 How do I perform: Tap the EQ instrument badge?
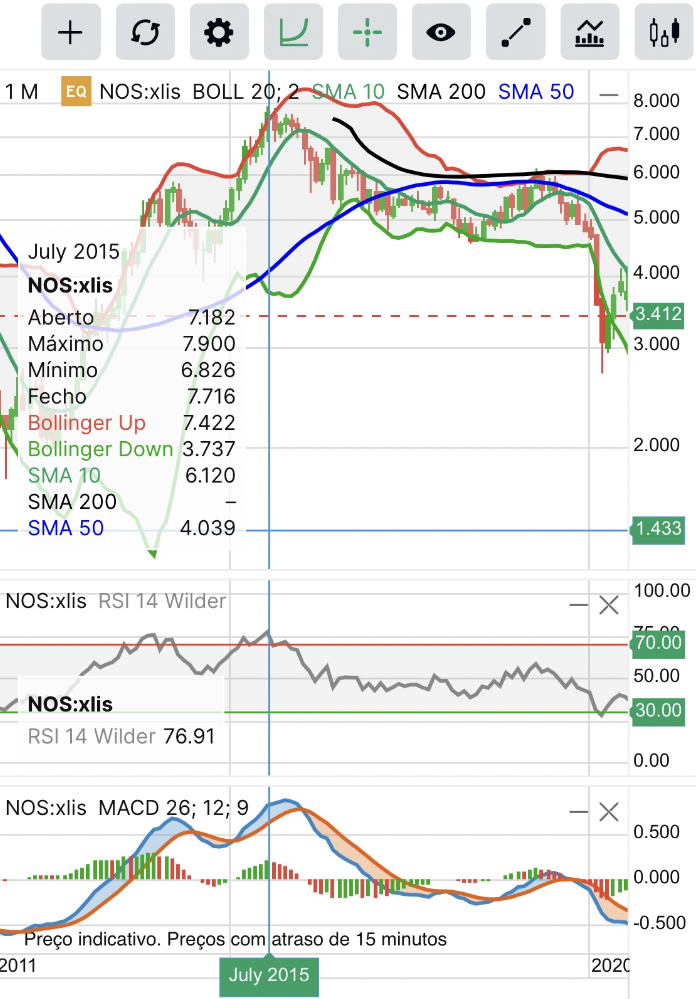click(75, 92)
